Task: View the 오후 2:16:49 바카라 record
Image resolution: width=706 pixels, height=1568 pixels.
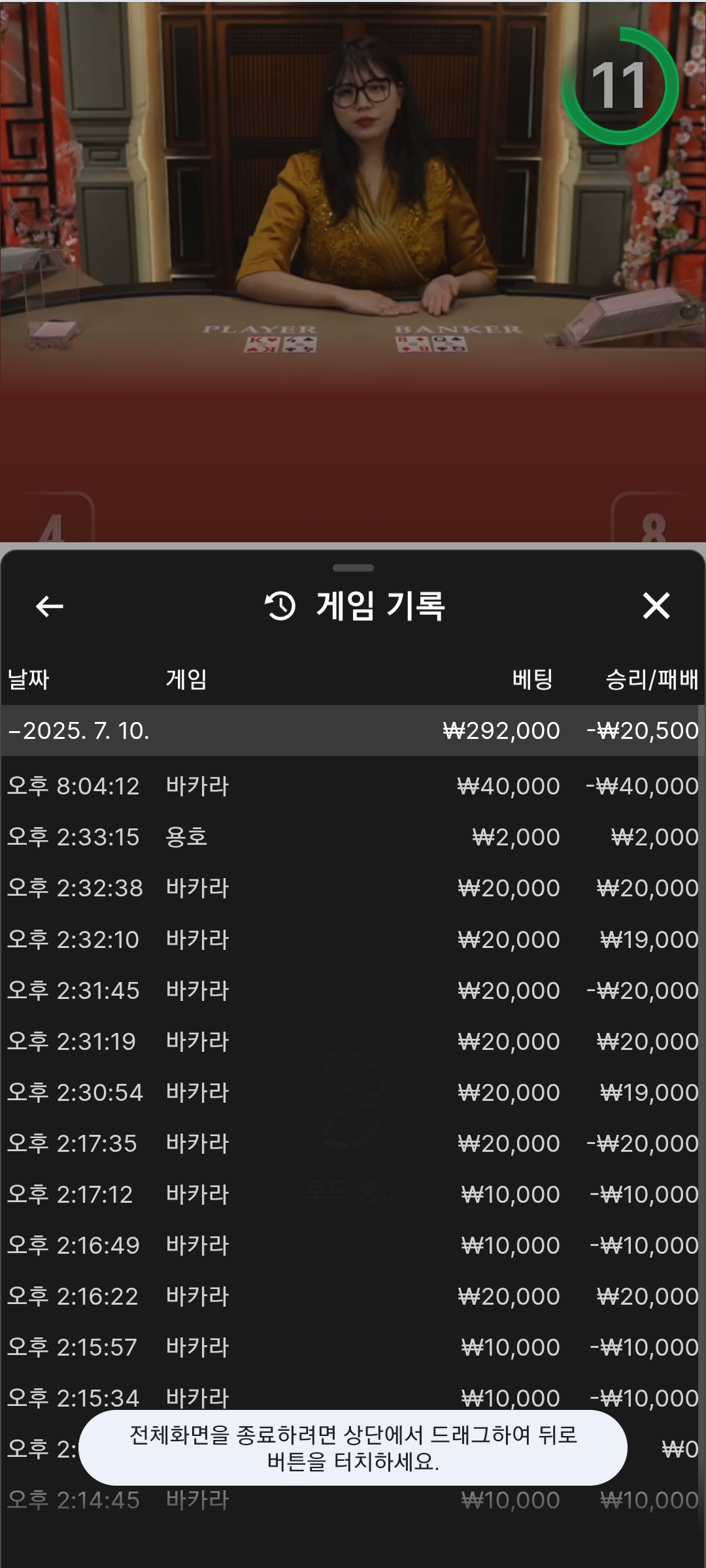Action: click(353, 1245)
